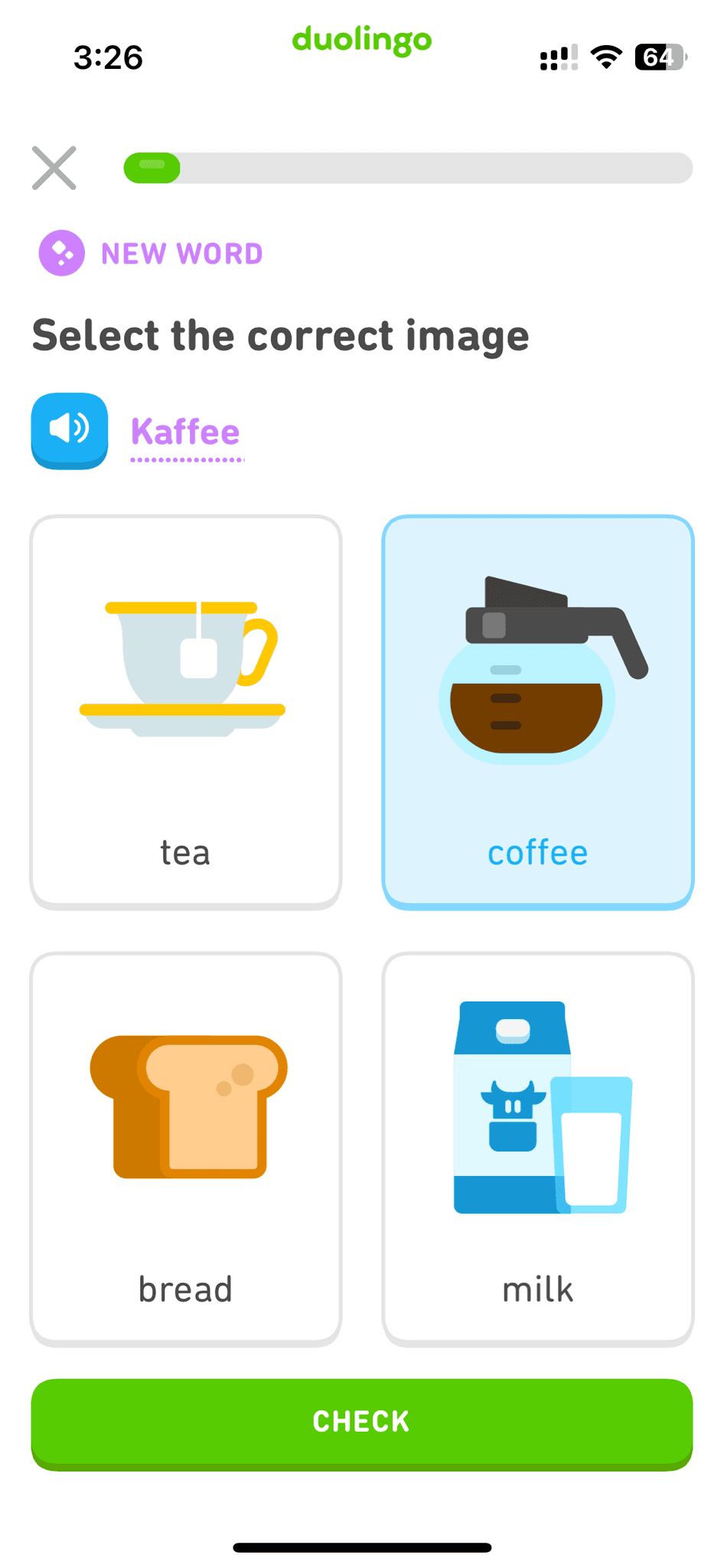Select the teacup image
This screenshot has width=724, height=1568.
tap(184, 666)
